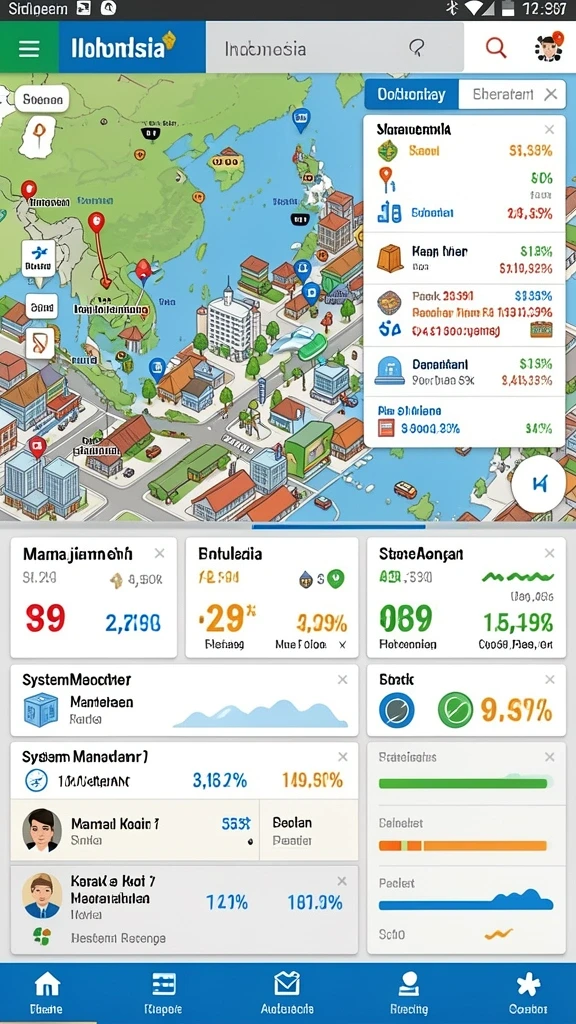Close the SystemMeocther card
Screen dimensions: 576x1024
342,680
